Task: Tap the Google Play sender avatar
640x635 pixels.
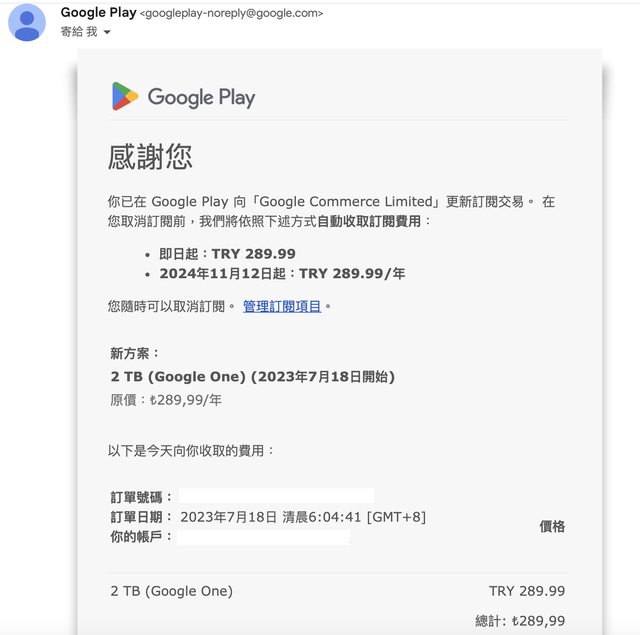Action: pyautogui.click(x=27, y=22)
